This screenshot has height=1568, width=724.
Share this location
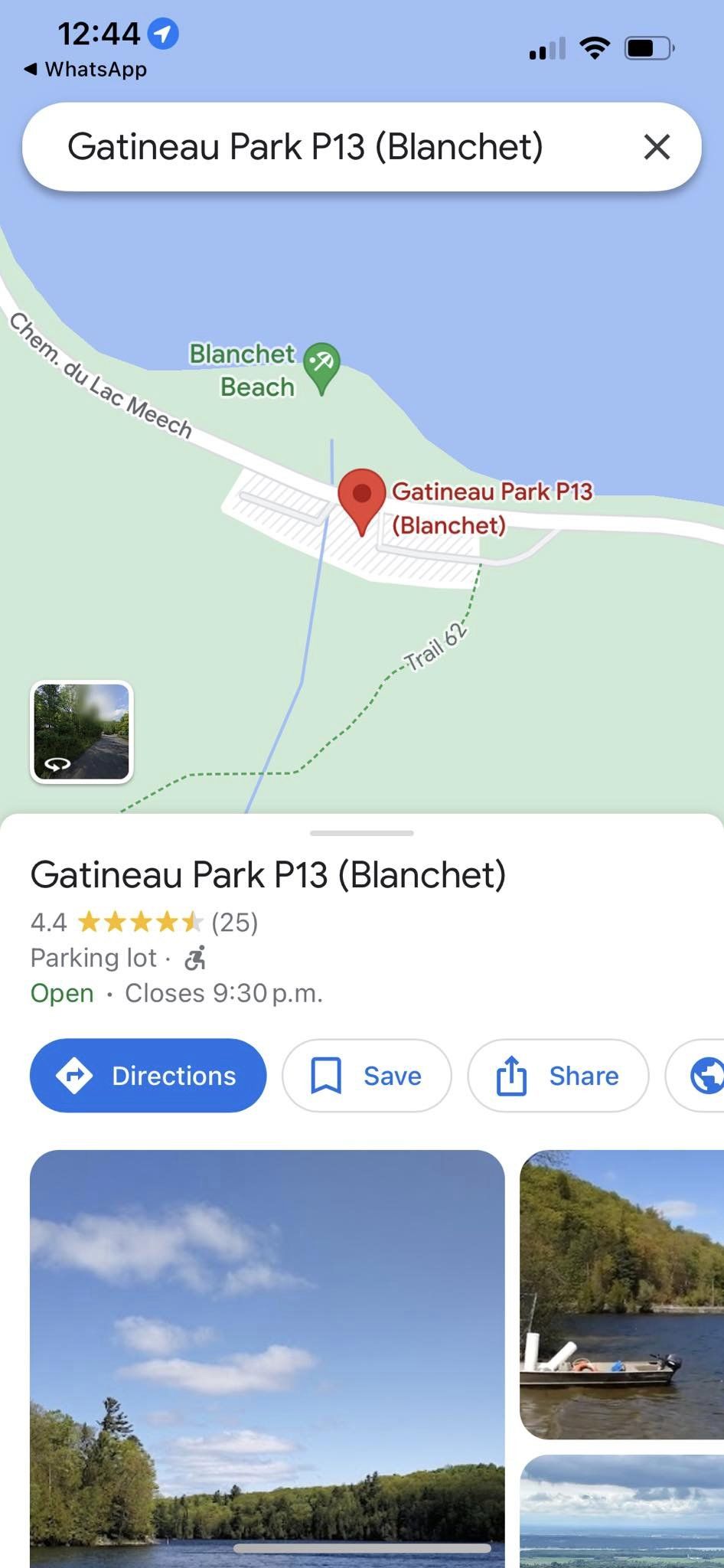click(x=558, y=1076)
